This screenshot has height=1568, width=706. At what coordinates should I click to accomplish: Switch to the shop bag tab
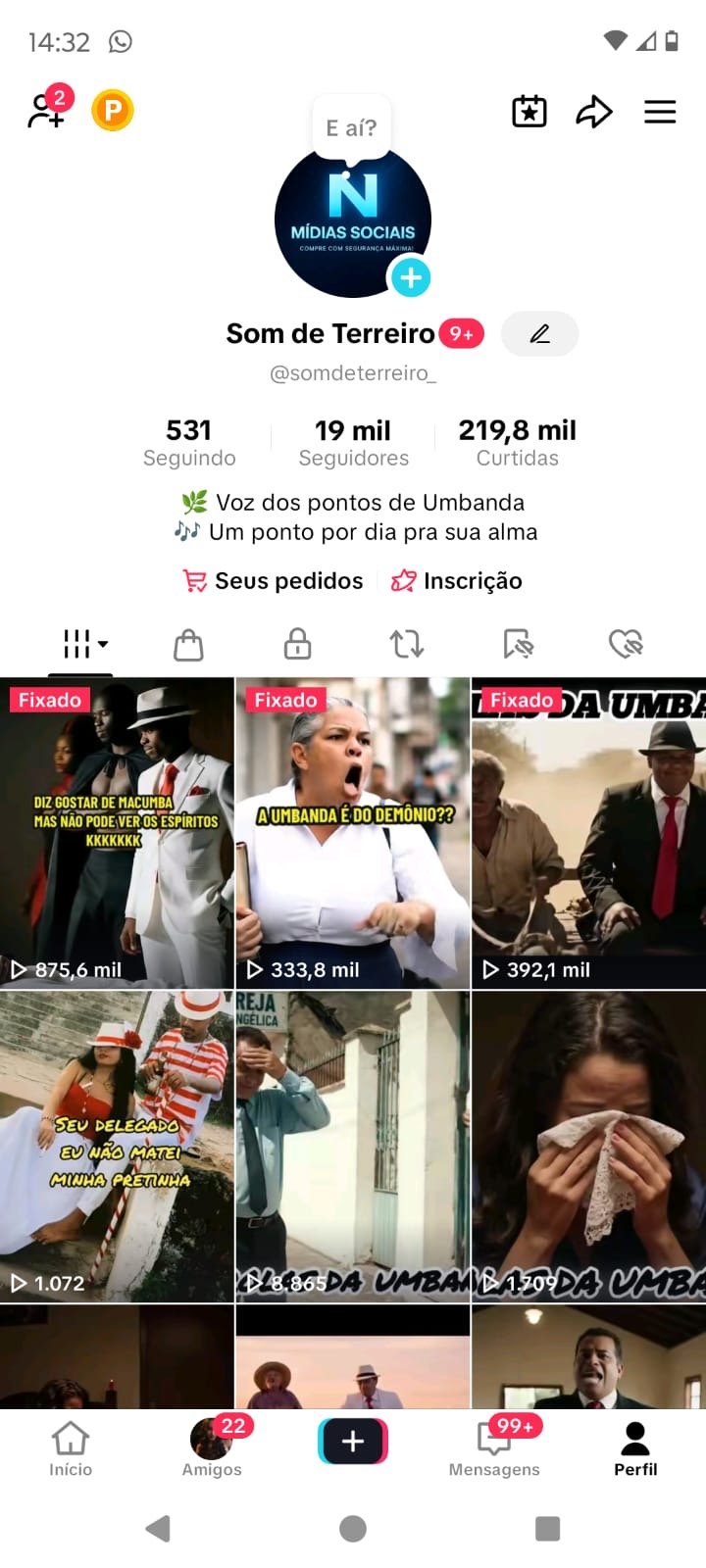pos(188,645)
